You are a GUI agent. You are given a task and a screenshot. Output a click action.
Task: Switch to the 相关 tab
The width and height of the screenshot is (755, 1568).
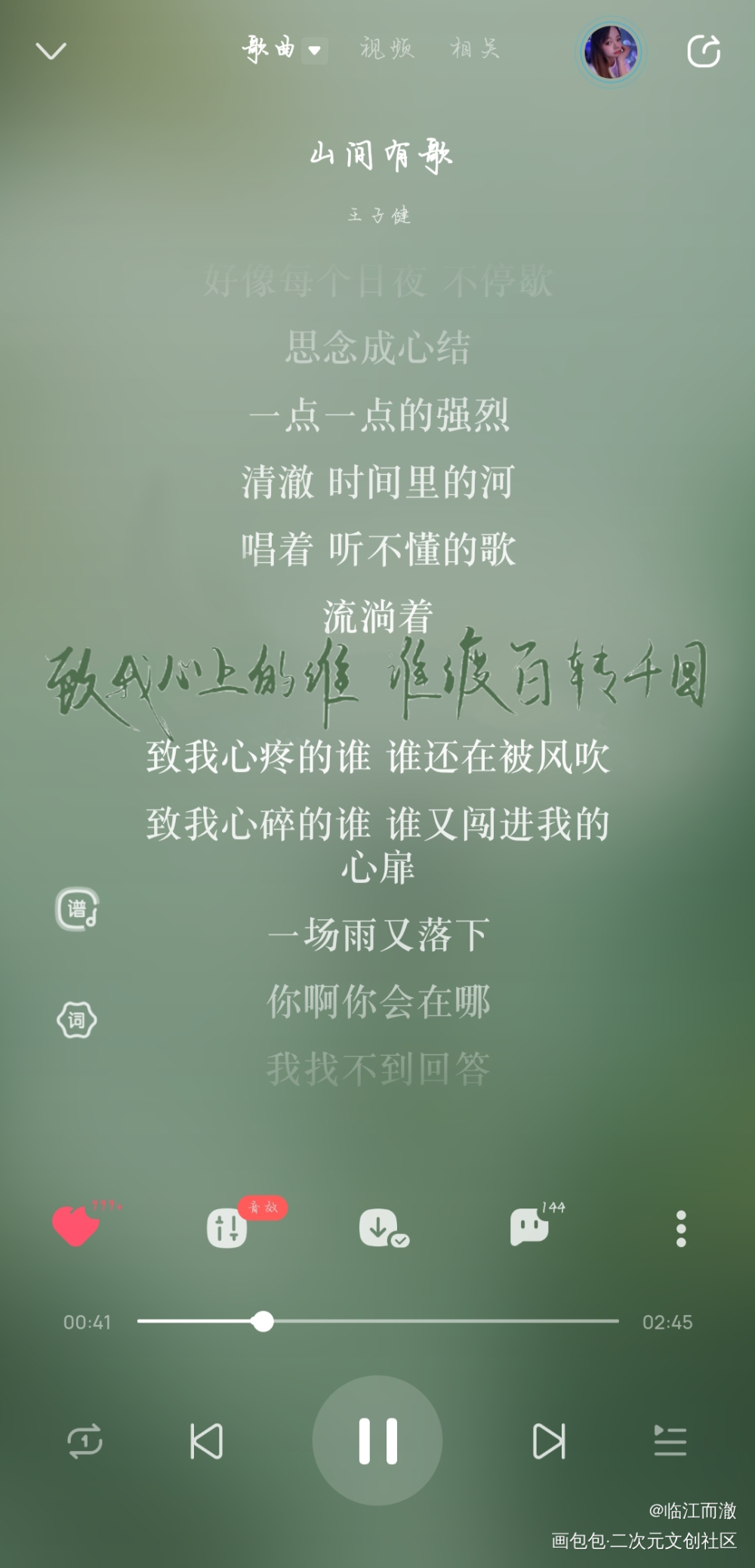(475, 50)
